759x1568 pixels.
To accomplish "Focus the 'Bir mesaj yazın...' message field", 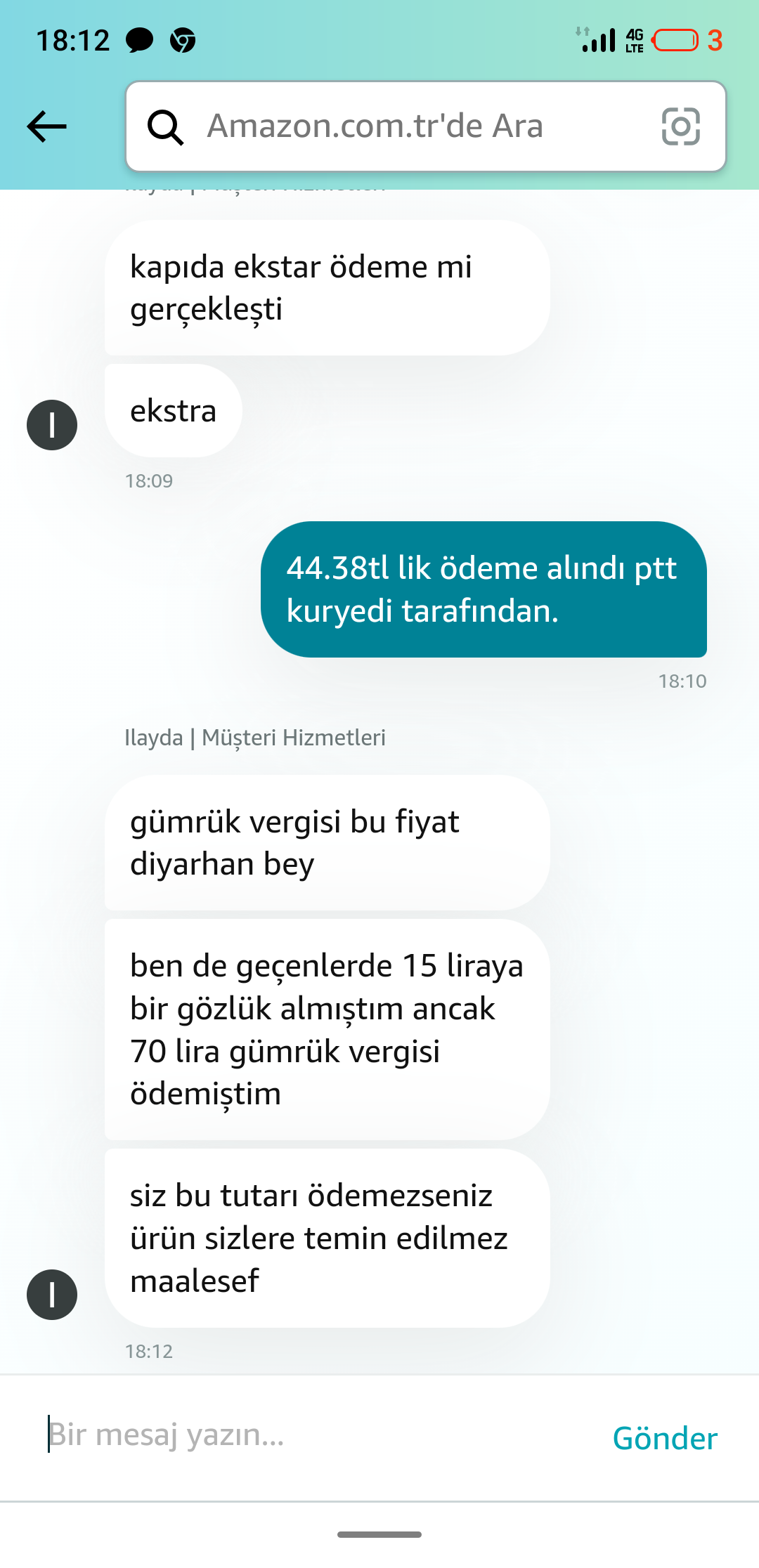I will 309,1435.
